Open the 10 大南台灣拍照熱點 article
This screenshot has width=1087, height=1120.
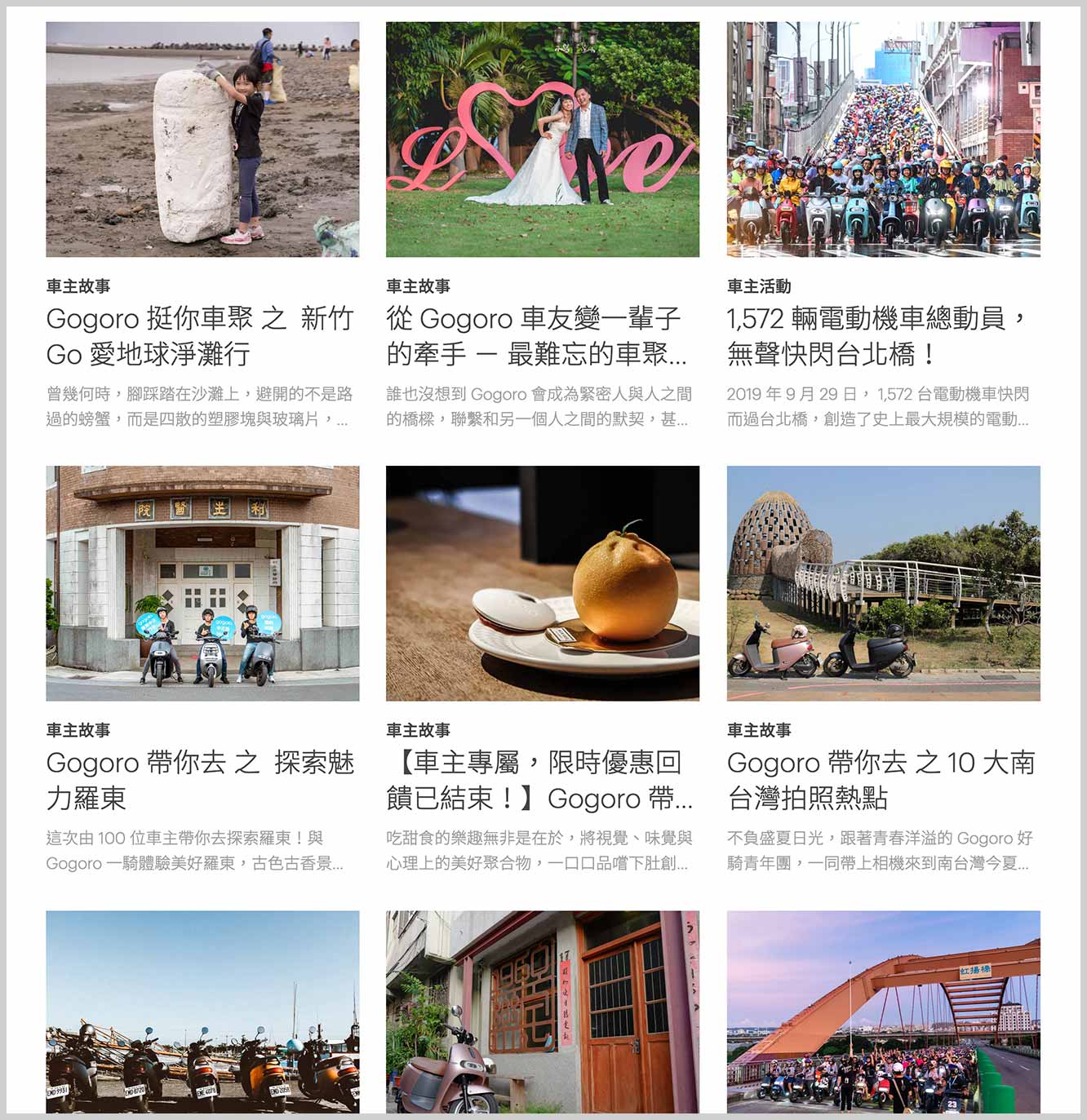(881, 779)
